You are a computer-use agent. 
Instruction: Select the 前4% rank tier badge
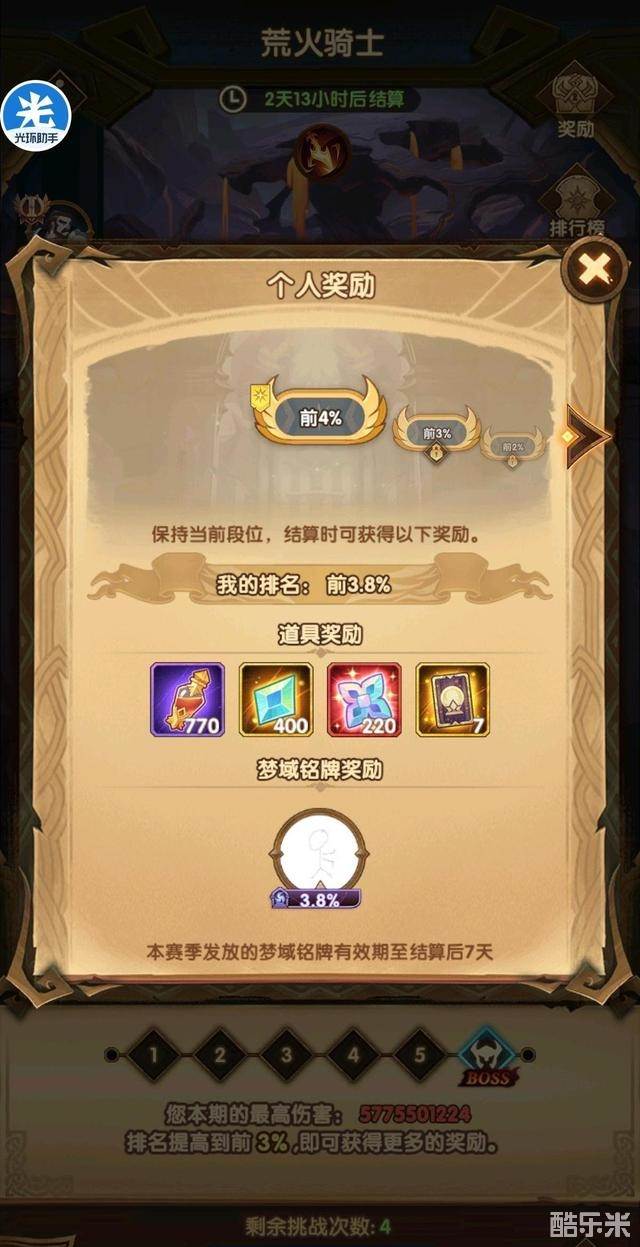click(320, 419)
